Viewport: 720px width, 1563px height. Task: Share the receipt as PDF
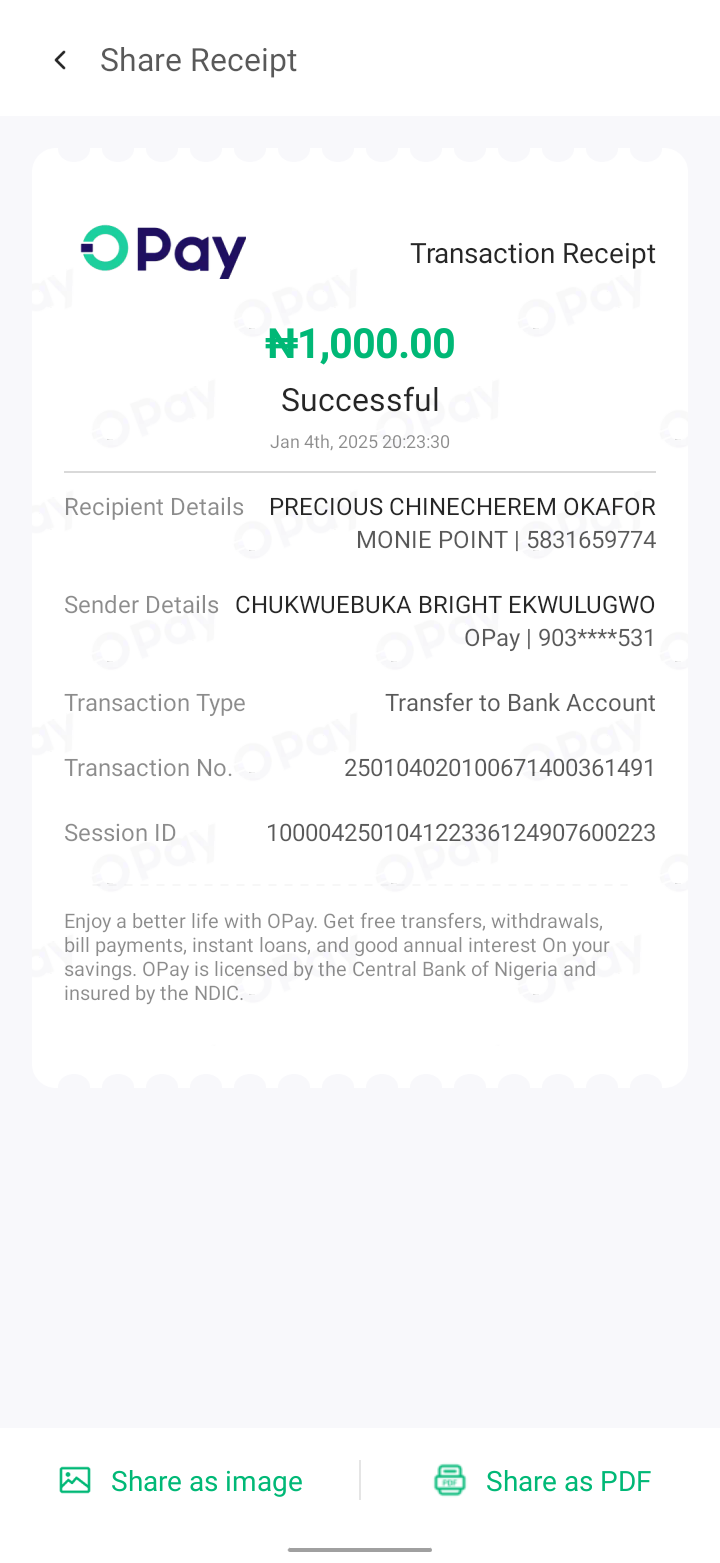pyautogui.click(x=542, y=1481)
